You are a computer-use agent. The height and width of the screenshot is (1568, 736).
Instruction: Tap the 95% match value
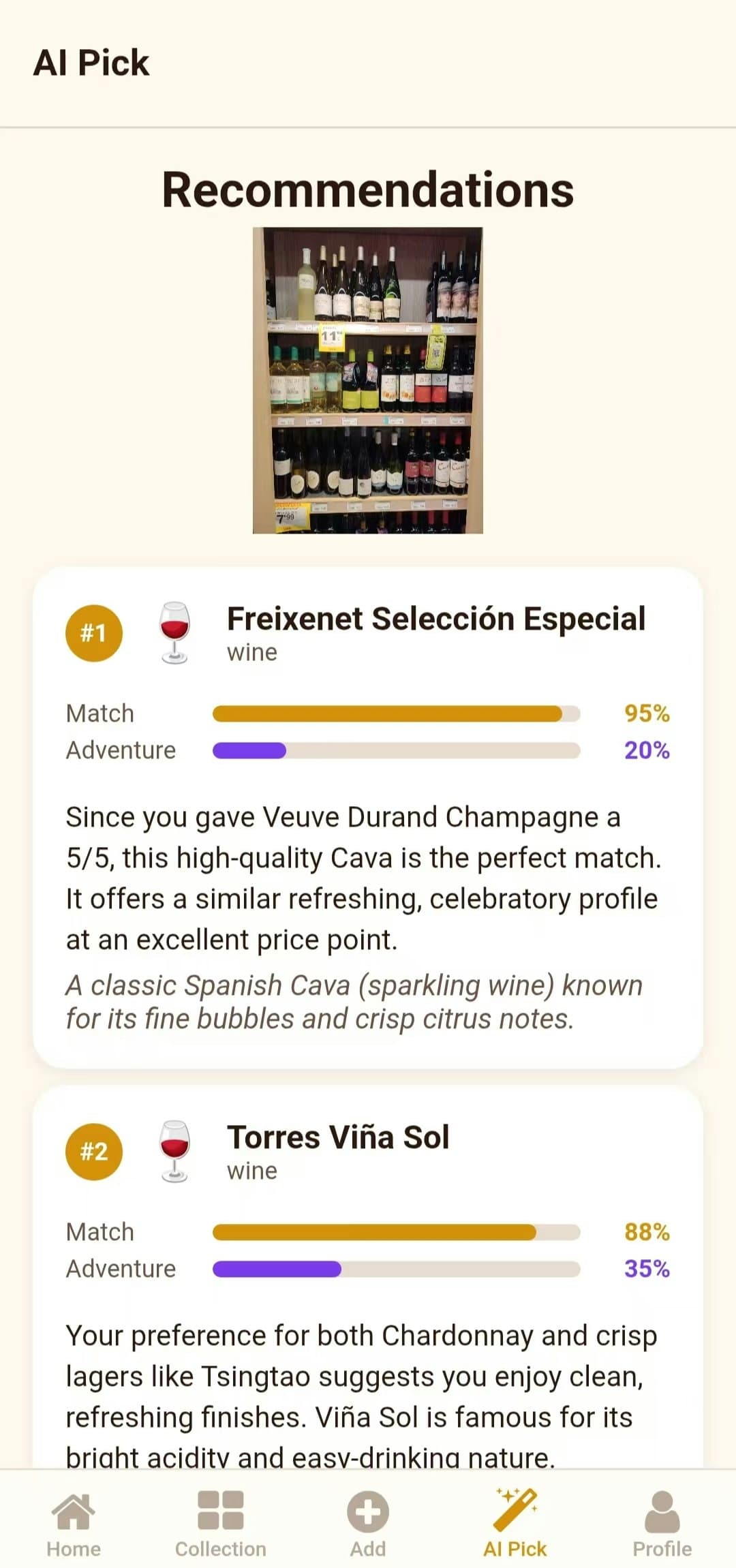646,713
